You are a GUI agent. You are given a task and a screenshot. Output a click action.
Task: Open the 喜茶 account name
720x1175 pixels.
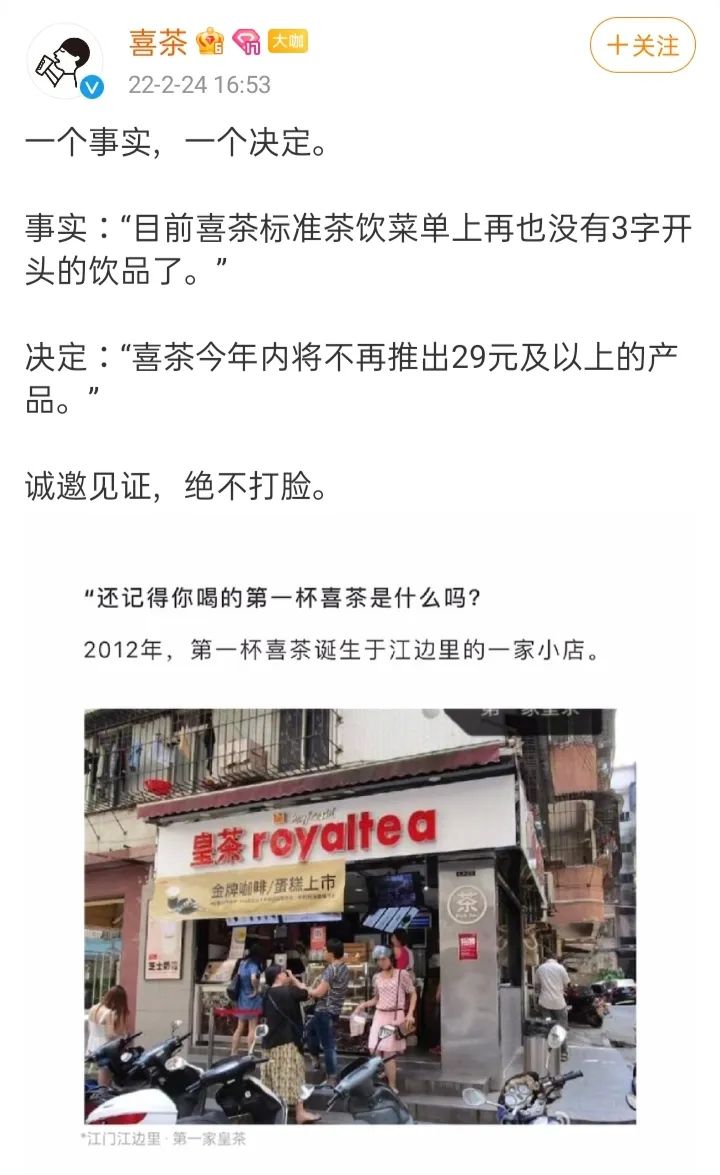click(x=158, y=42)
